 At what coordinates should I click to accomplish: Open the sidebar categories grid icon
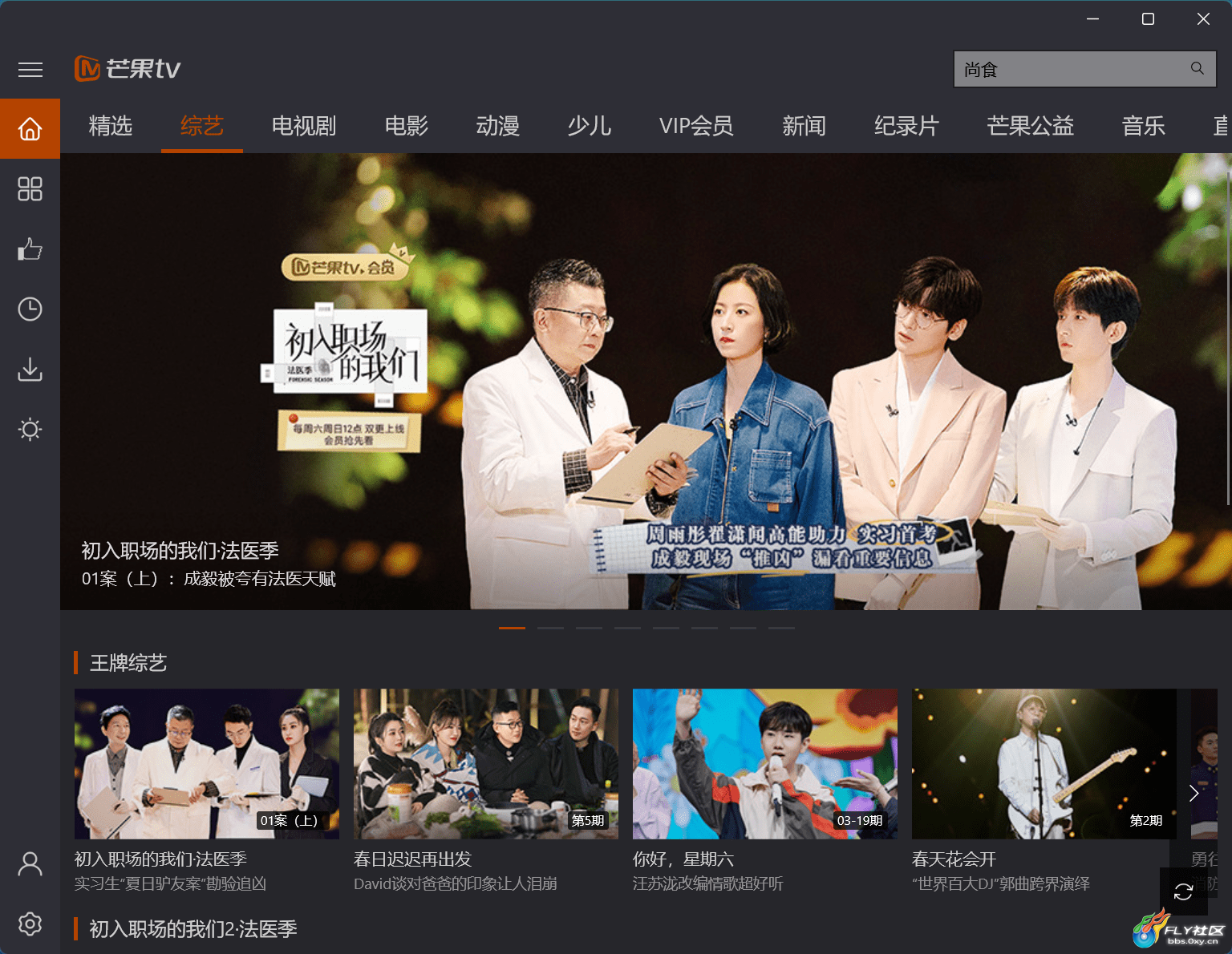pyautogui.click(x=30, y=189)
